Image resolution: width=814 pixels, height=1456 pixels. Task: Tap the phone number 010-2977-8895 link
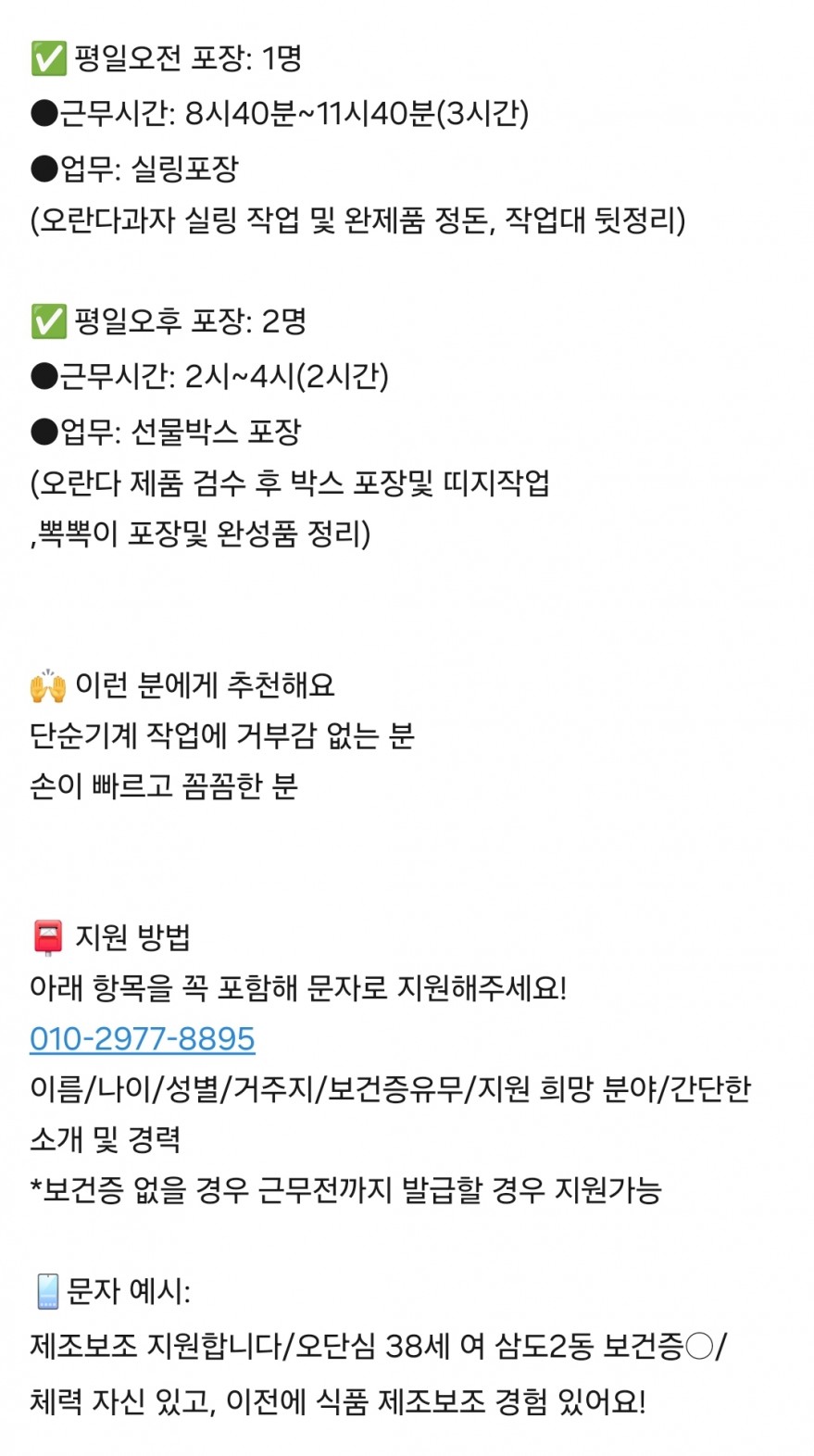coord(142,1038)
